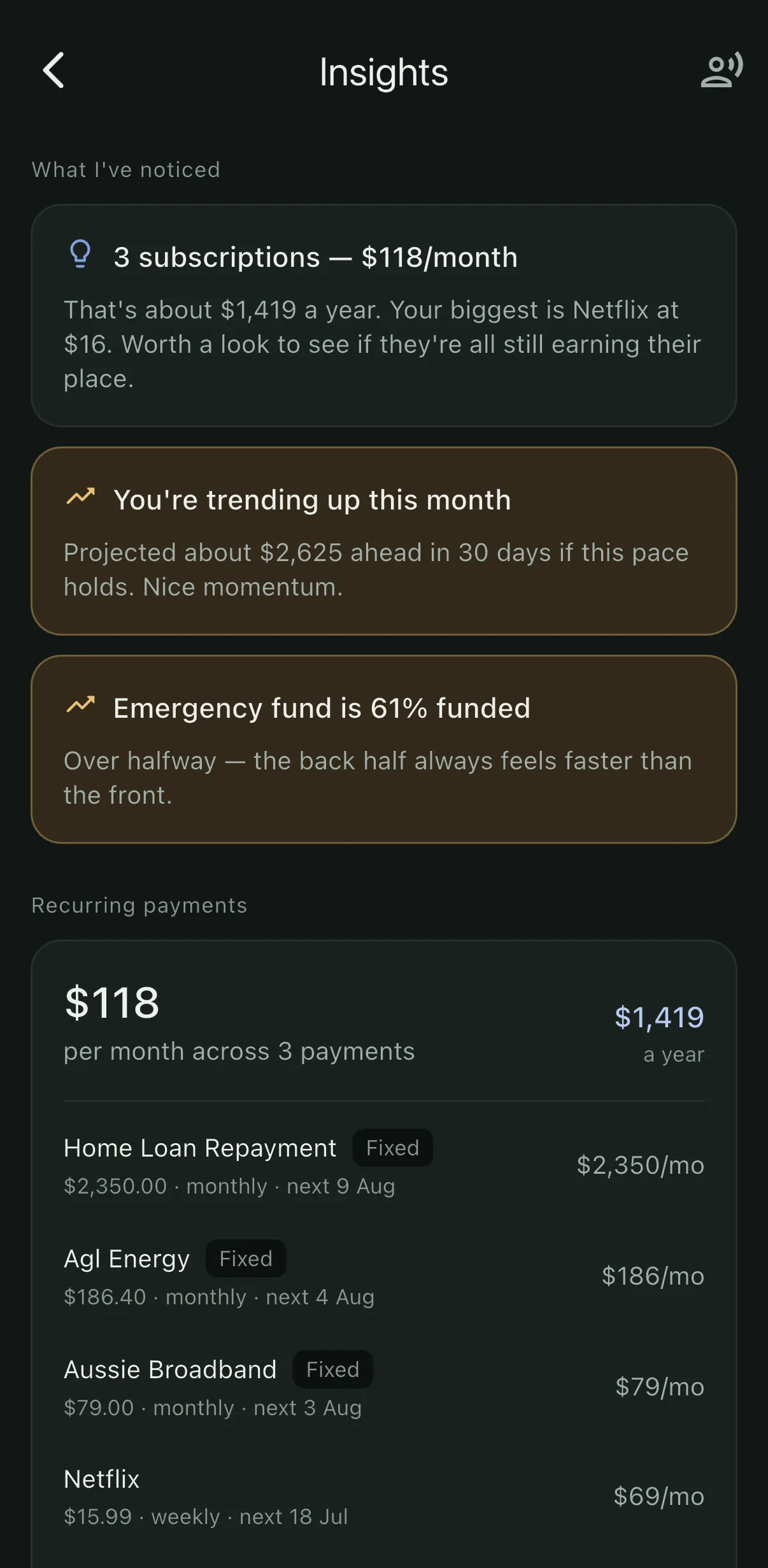The height and width of the screenshot is (1568, 768).
Task: Open the Aussie Broadband recurring payment
Action: (x=384, y=1387)
